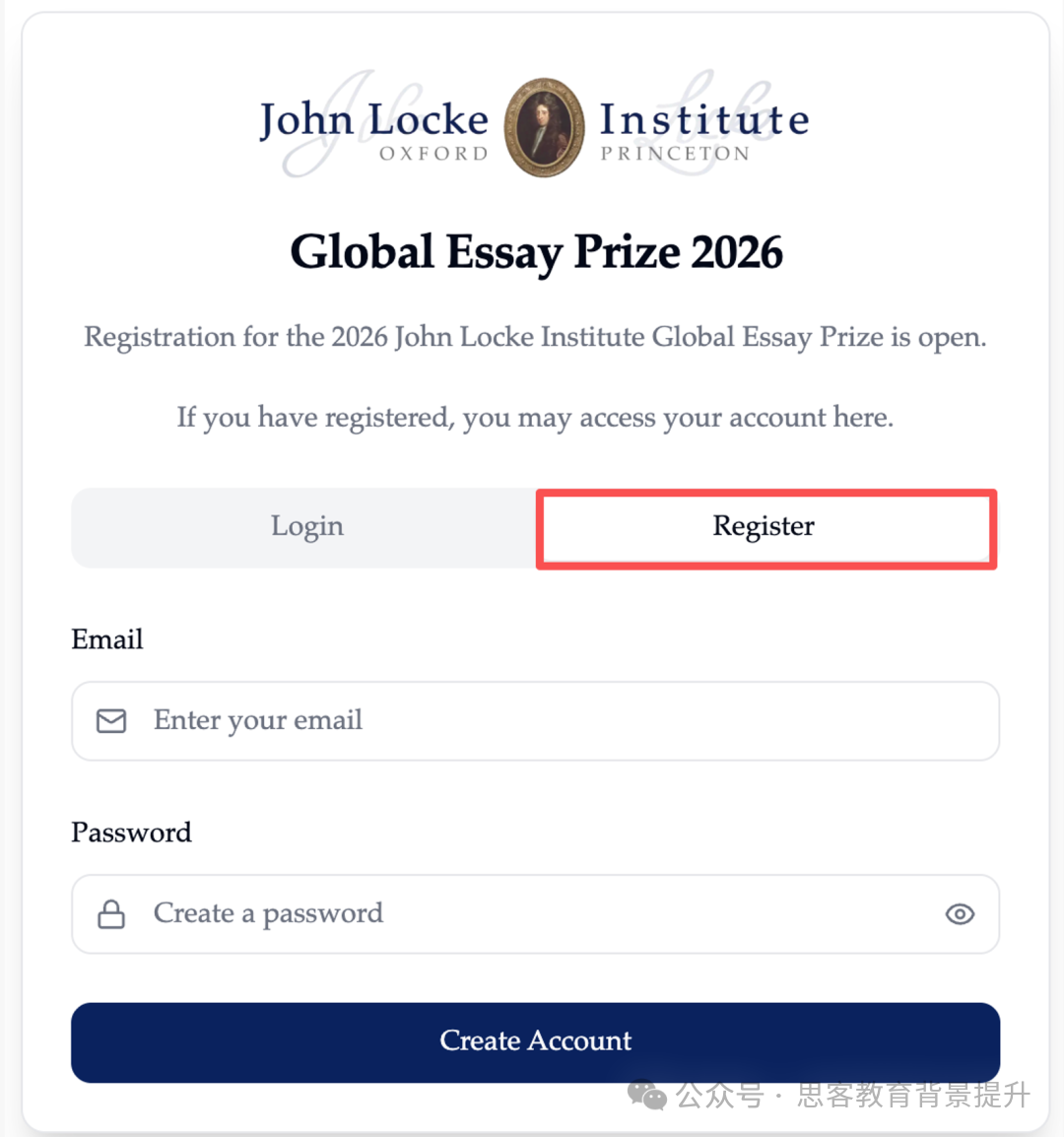
Task: Tap the Create Account button
Action: coord(535,1041)
